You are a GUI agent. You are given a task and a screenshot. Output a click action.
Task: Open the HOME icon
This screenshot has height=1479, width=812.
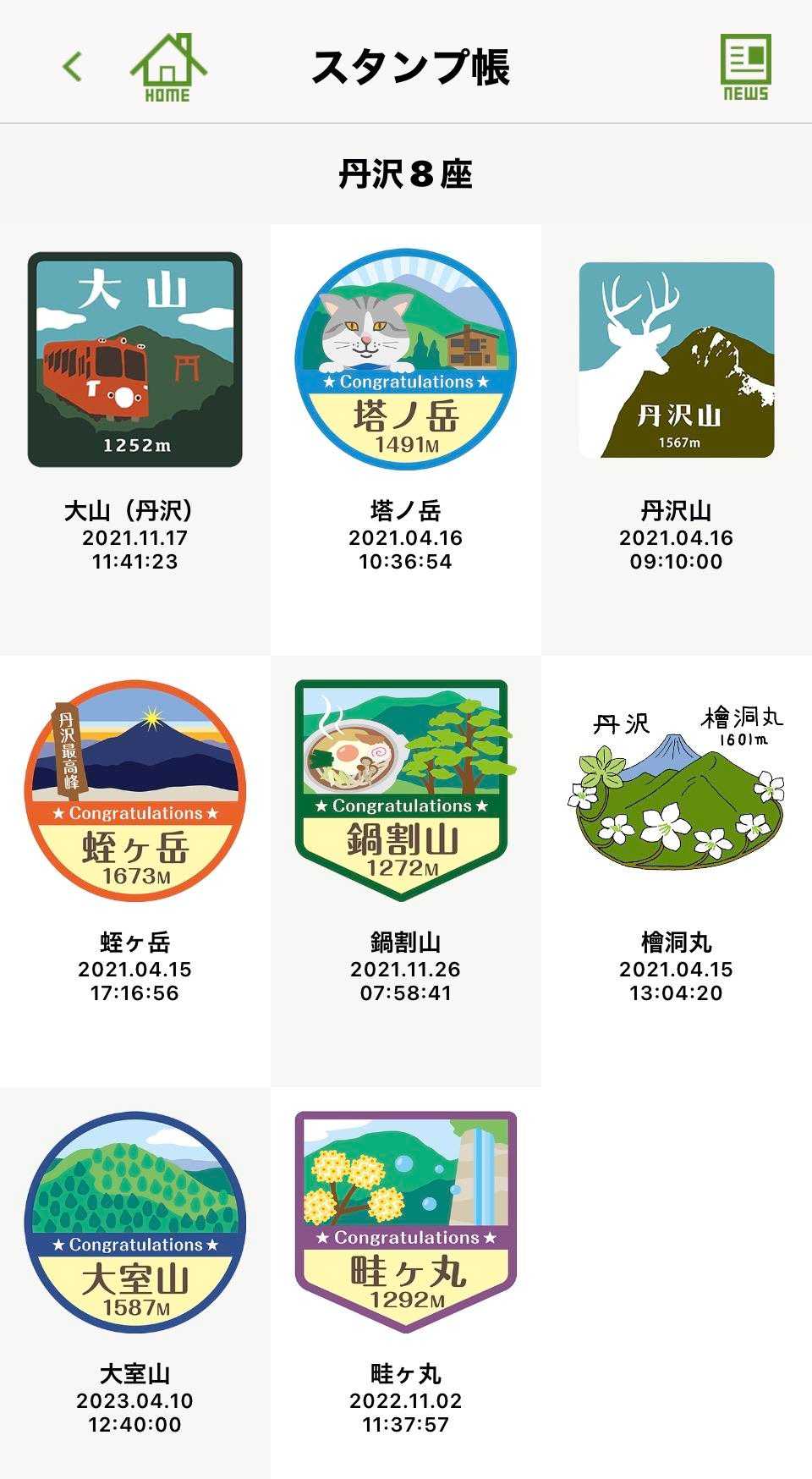coord(167,68)
